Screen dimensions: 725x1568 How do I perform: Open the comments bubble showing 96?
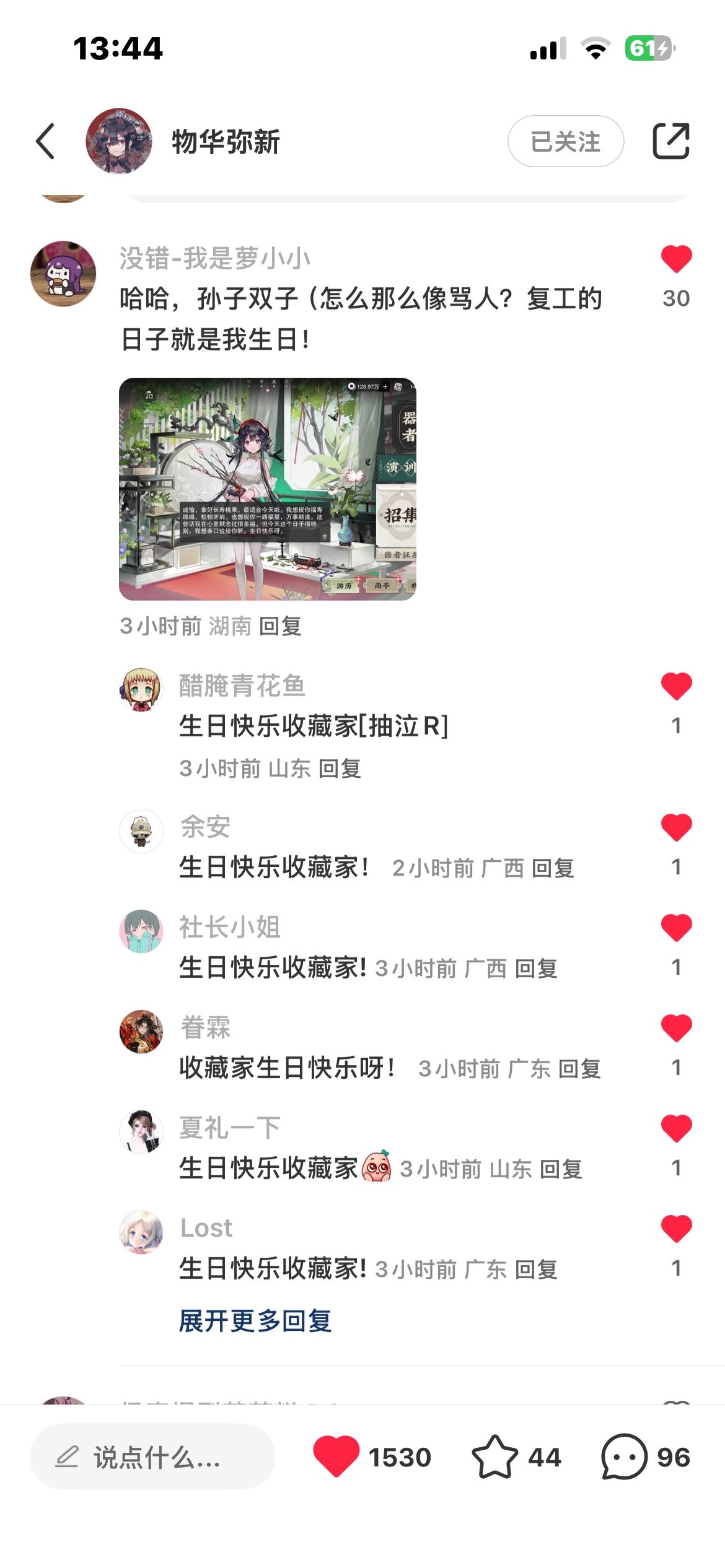point(623,1457)
